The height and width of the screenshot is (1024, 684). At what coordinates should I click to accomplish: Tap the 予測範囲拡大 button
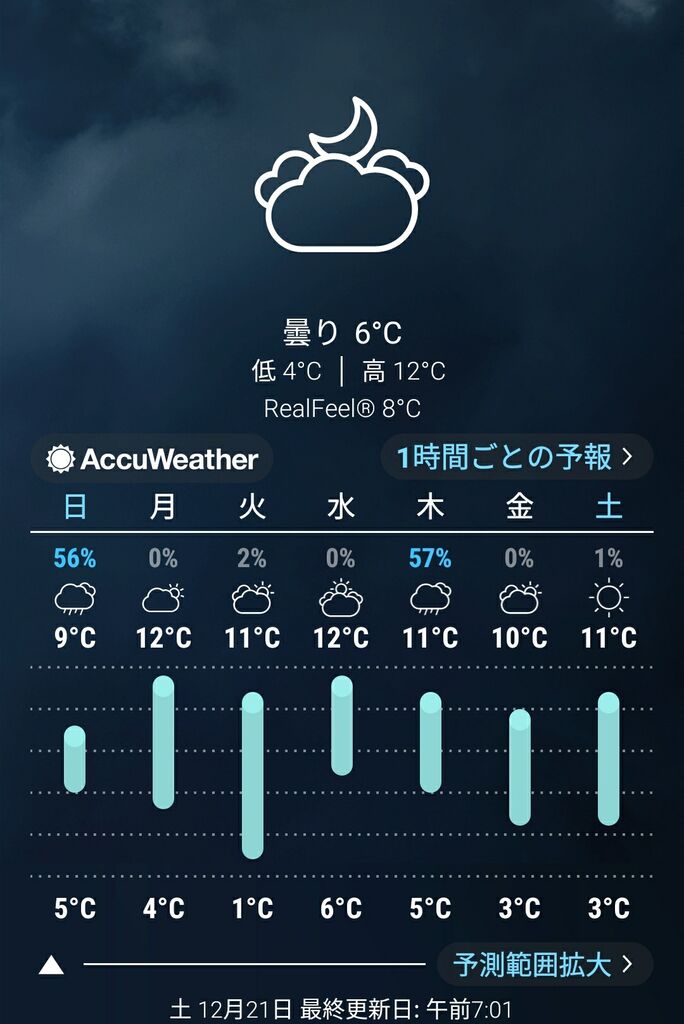pyautogui.click(x=544, y=964)
